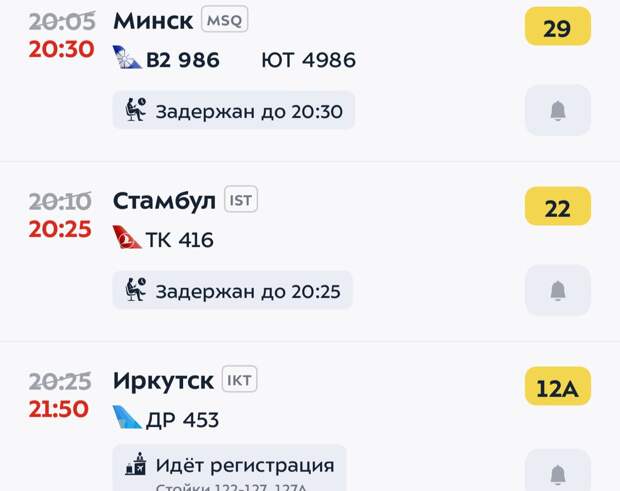
Task: Enable notification bell for Minsk flight
Action: pyautogui.click(x=558, y=111)
